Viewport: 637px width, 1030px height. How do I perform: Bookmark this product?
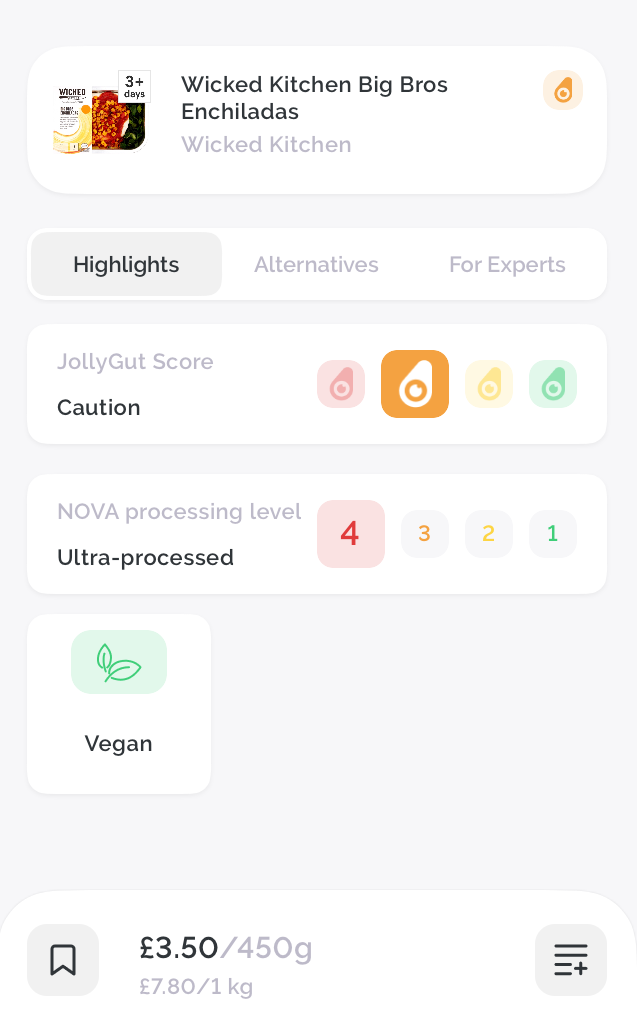63,960
